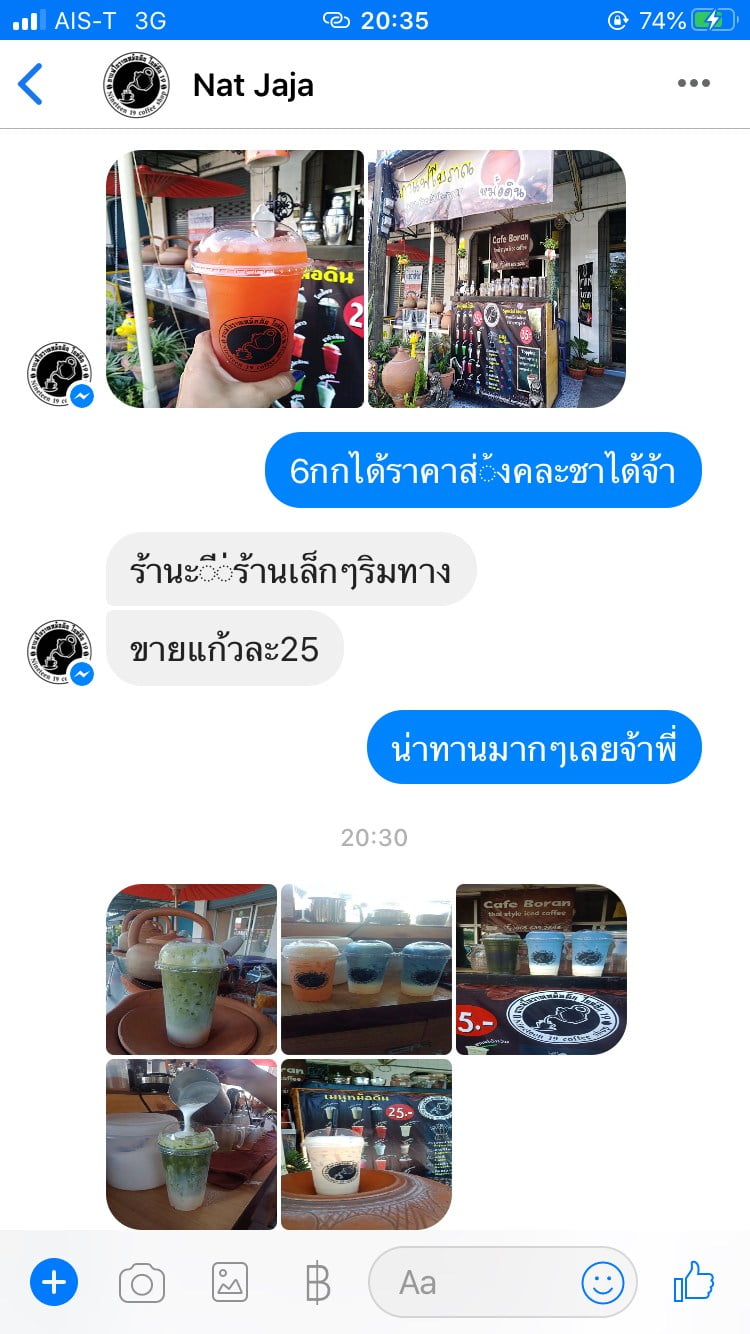Open the baht payment icon
This screenshot has width=750, height=1334.
pos(317,1283)
